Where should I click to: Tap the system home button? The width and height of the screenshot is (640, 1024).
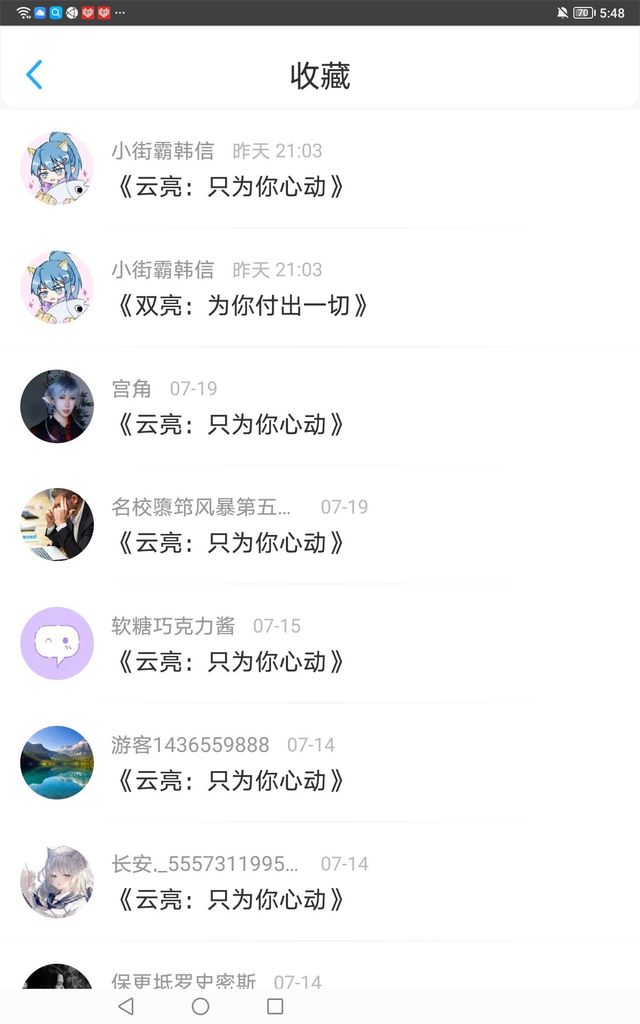200,1006
